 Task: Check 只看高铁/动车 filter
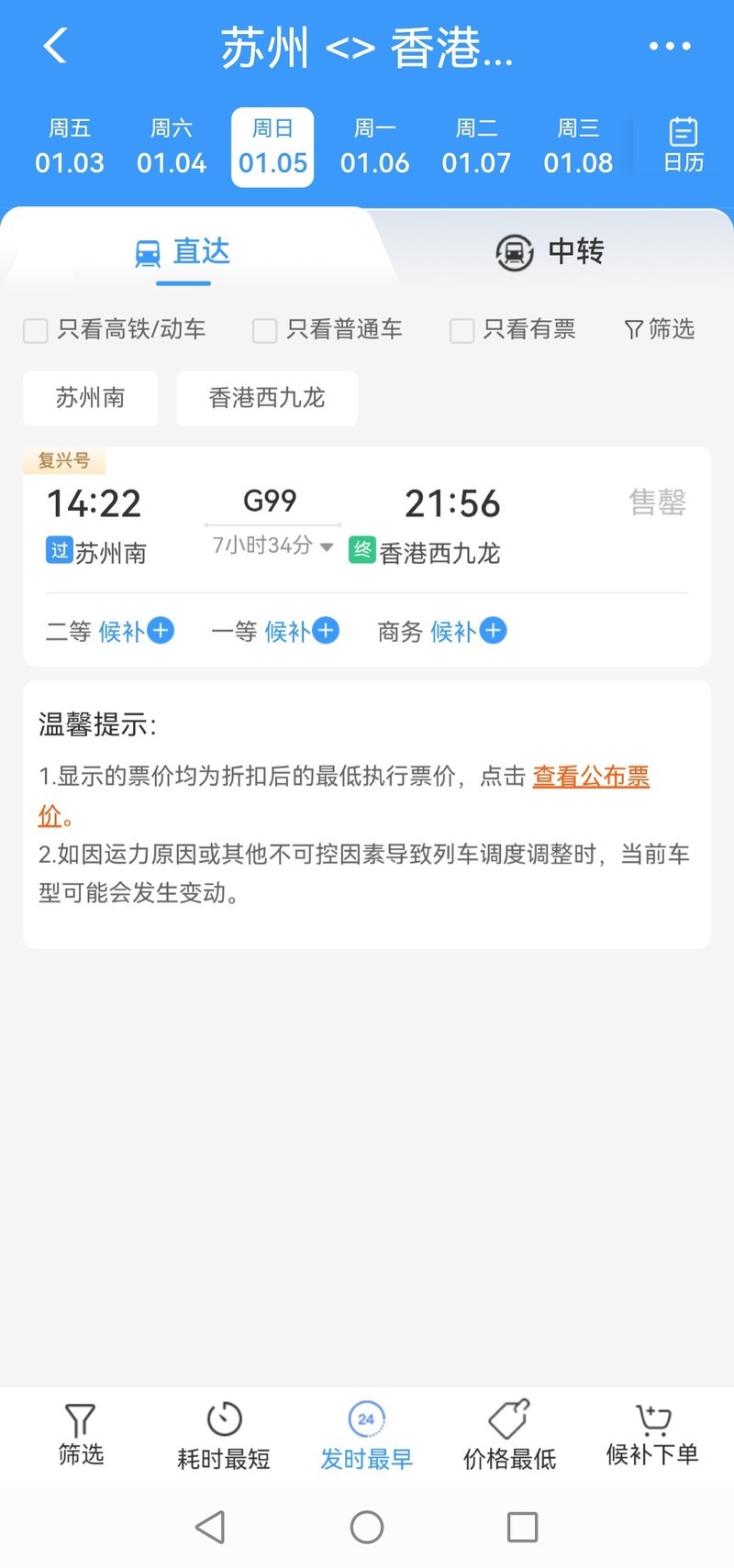point(36,330)
